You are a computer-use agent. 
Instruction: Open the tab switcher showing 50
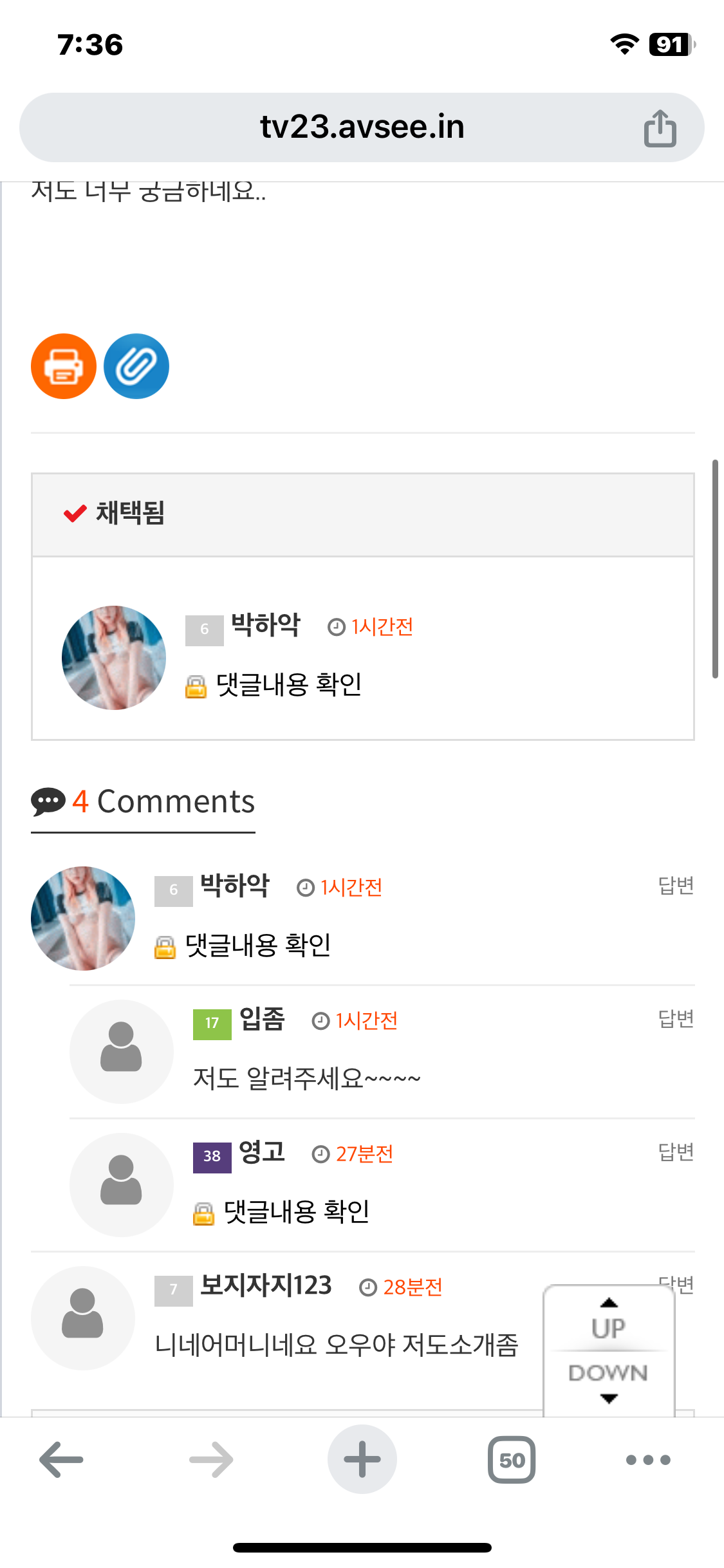512,1459
